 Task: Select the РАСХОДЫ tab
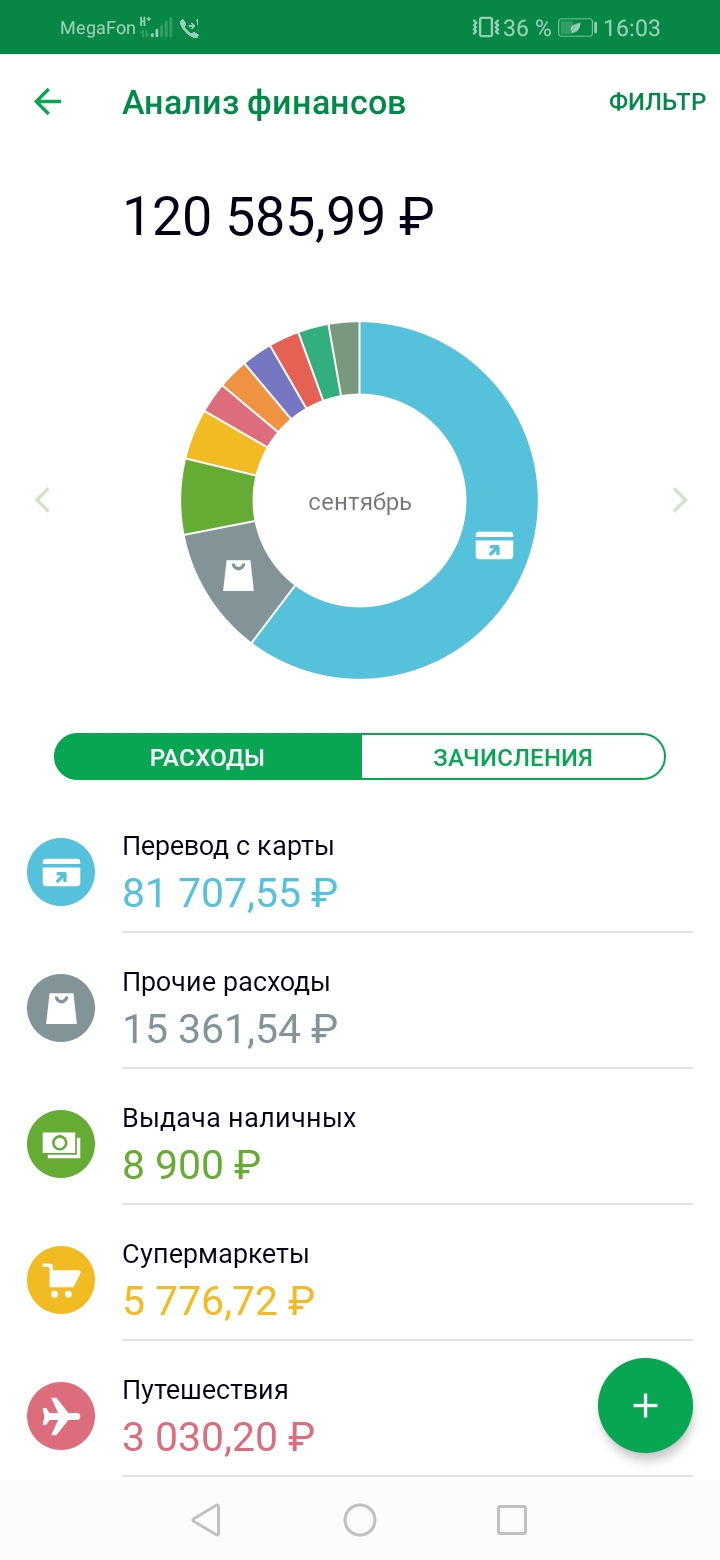[207, 757]
